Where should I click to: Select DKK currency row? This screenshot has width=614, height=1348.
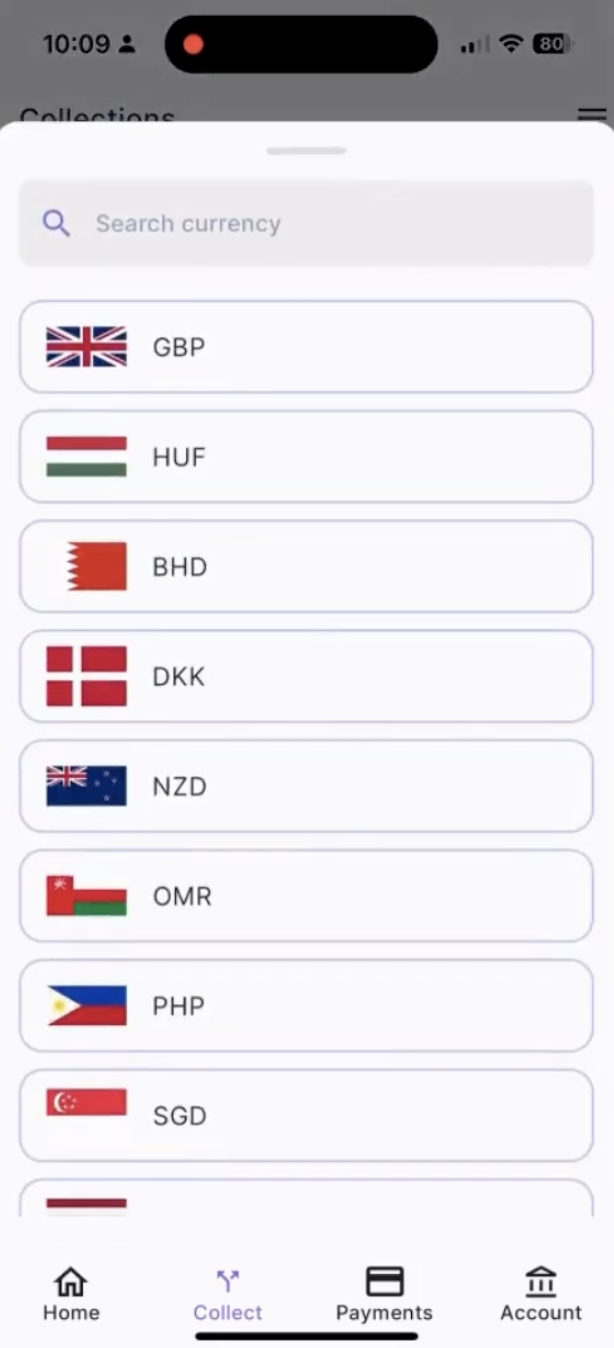[306, 677]
